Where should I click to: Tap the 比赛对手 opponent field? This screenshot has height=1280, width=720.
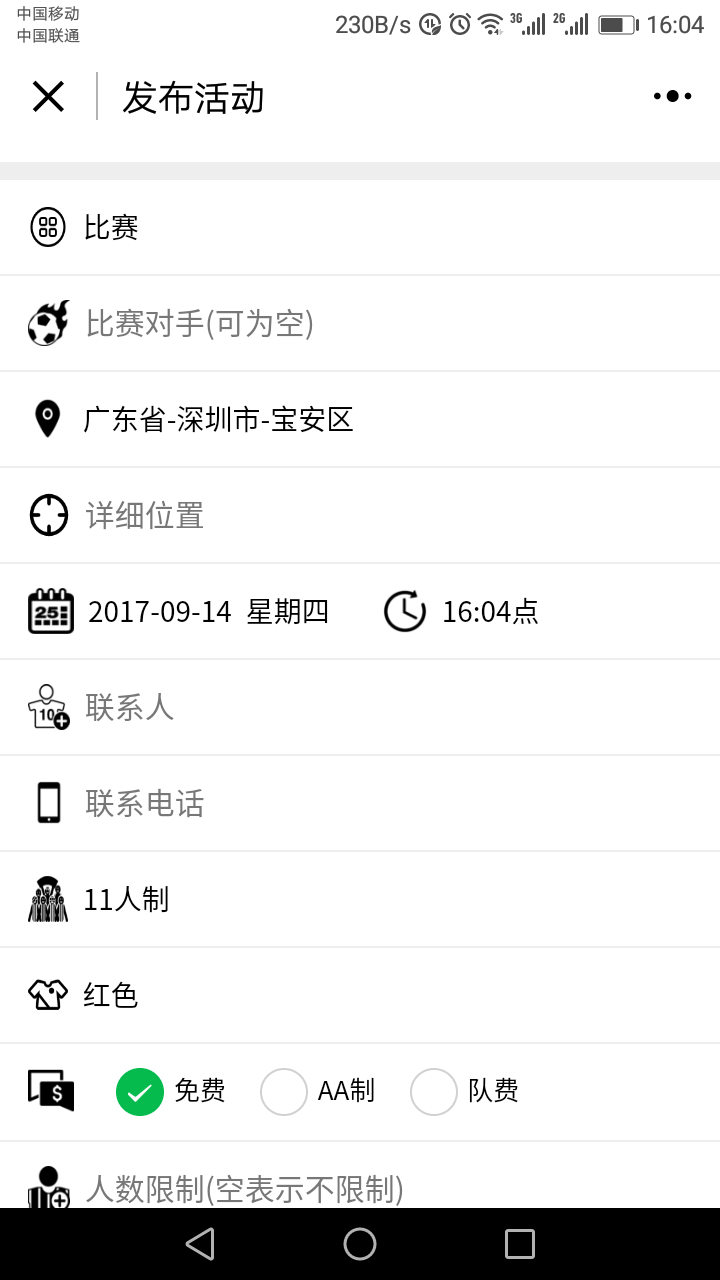(360, 323)
